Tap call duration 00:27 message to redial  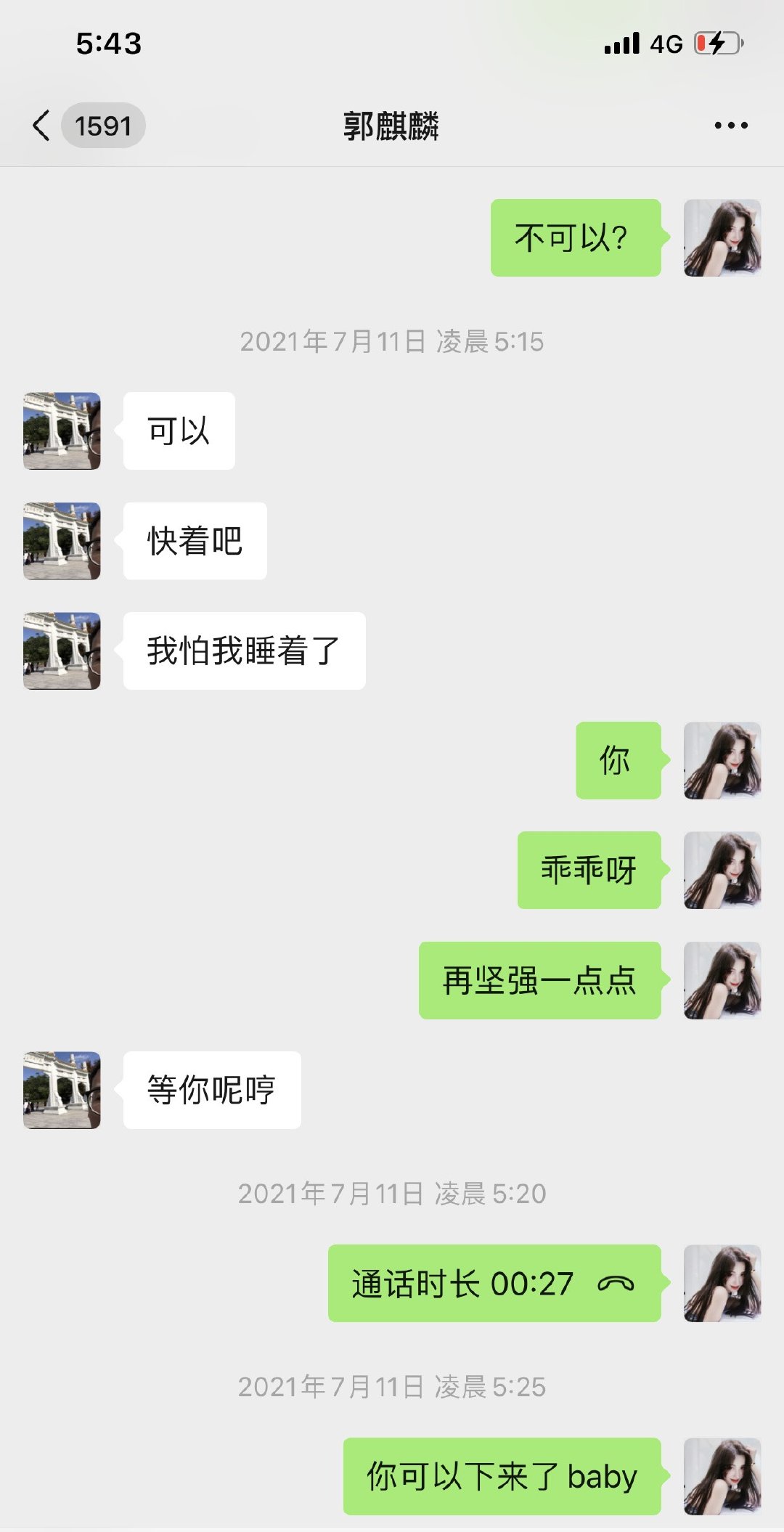(x=494, y=1283)
